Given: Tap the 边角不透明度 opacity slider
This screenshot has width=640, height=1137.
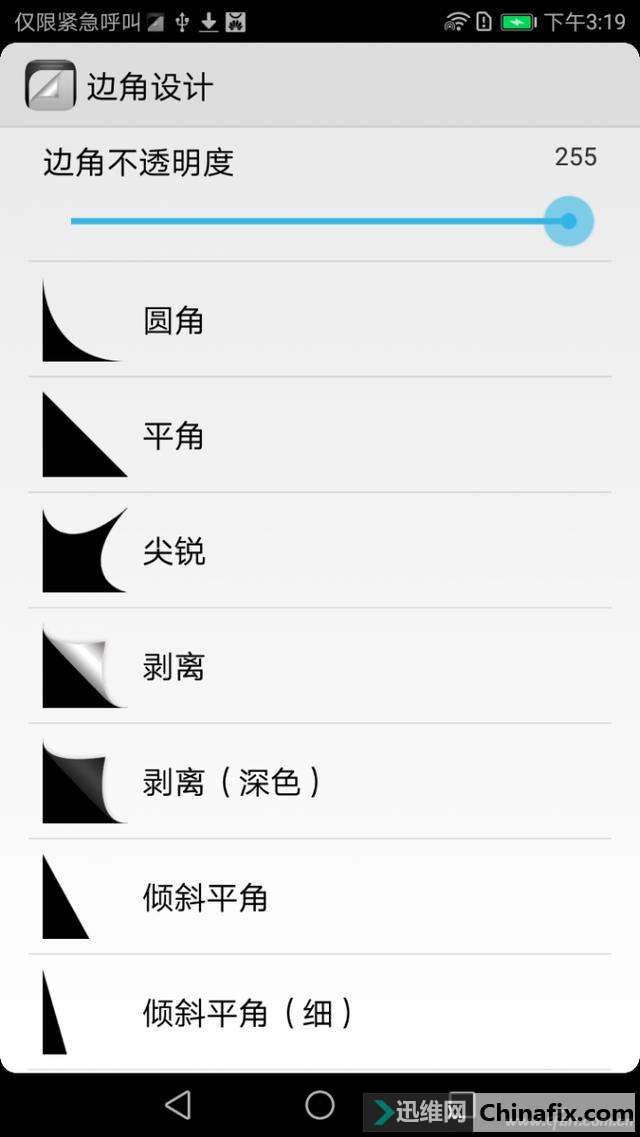Looking at the screenshot, I should (x=320, y=221).
